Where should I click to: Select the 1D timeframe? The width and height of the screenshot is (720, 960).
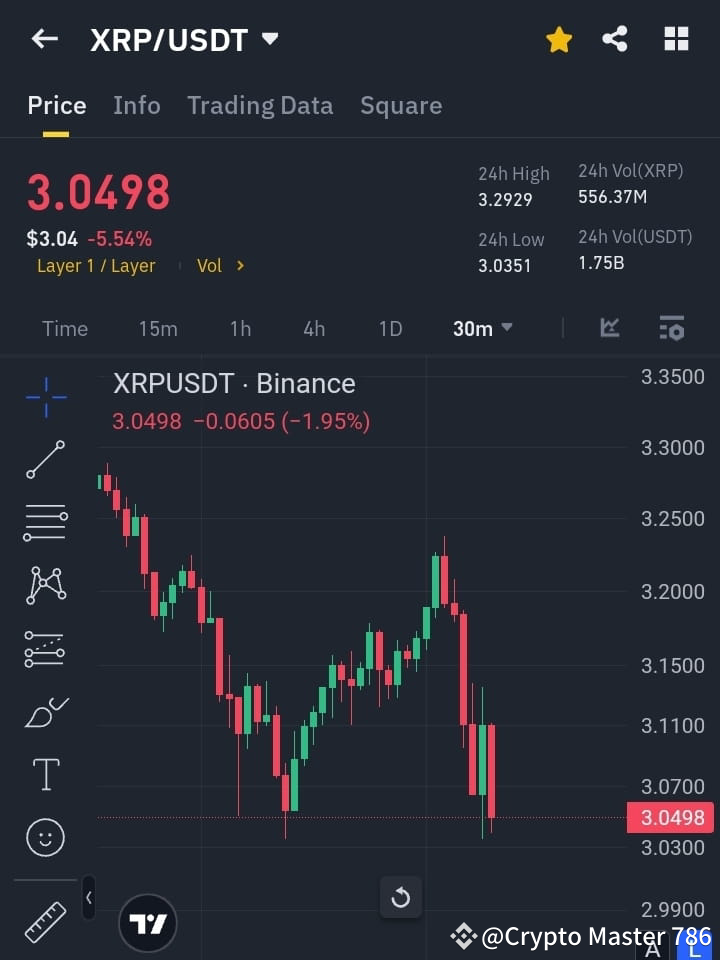[x=390, y=328]
